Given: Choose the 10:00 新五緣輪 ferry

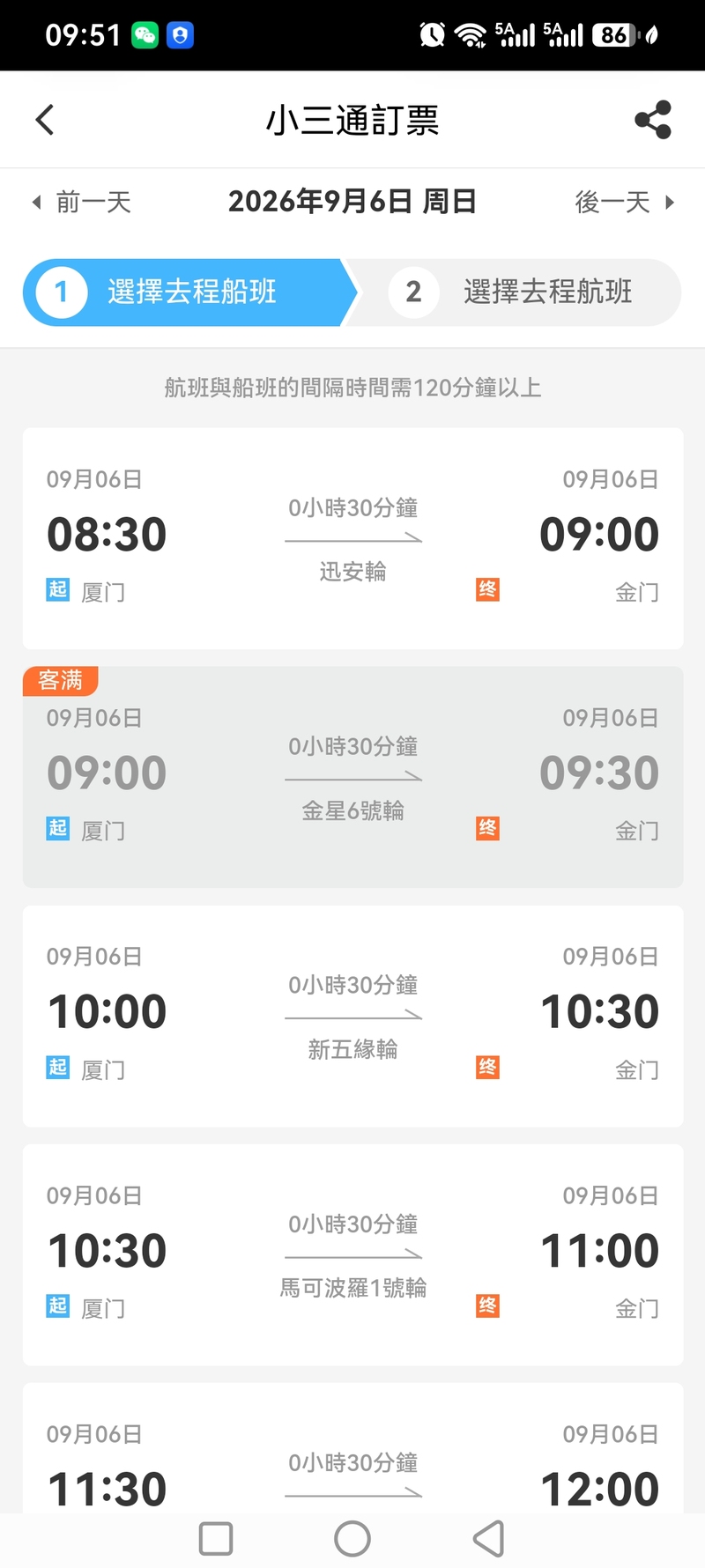Looking at the screenshot, I should coord(352,1016).
